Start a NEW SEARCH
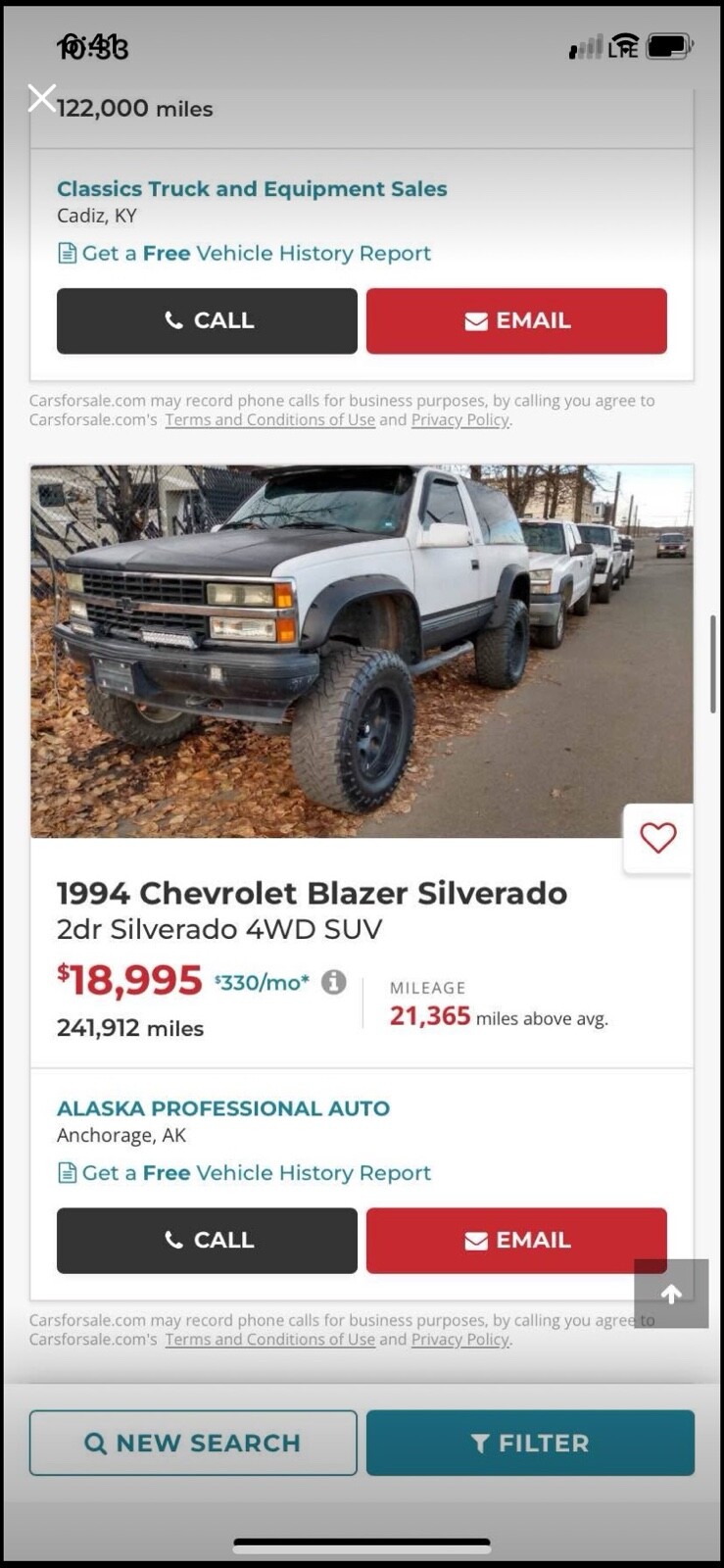The image size is (724, 1568). coord(193,1443)
